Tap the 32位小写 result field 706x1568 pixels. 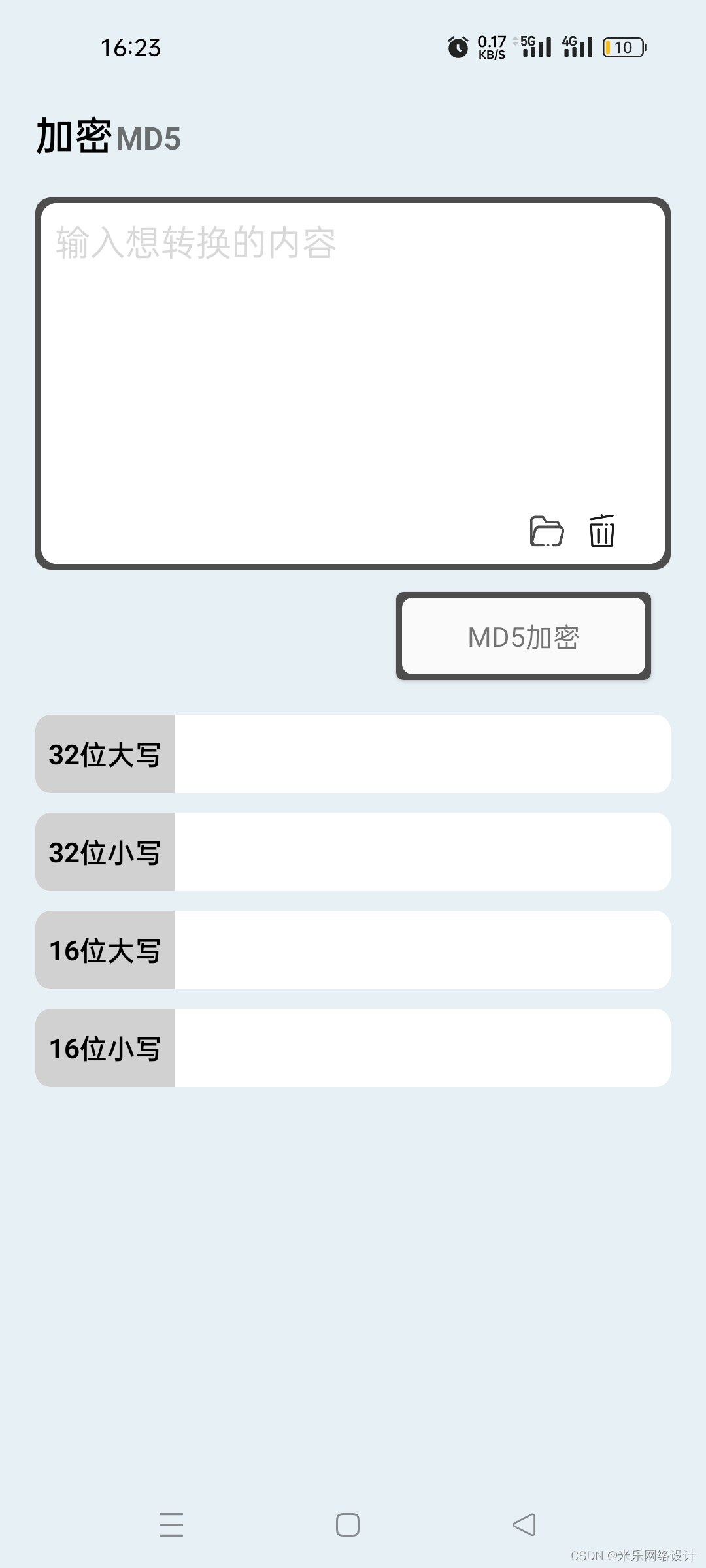click(422, 852)
